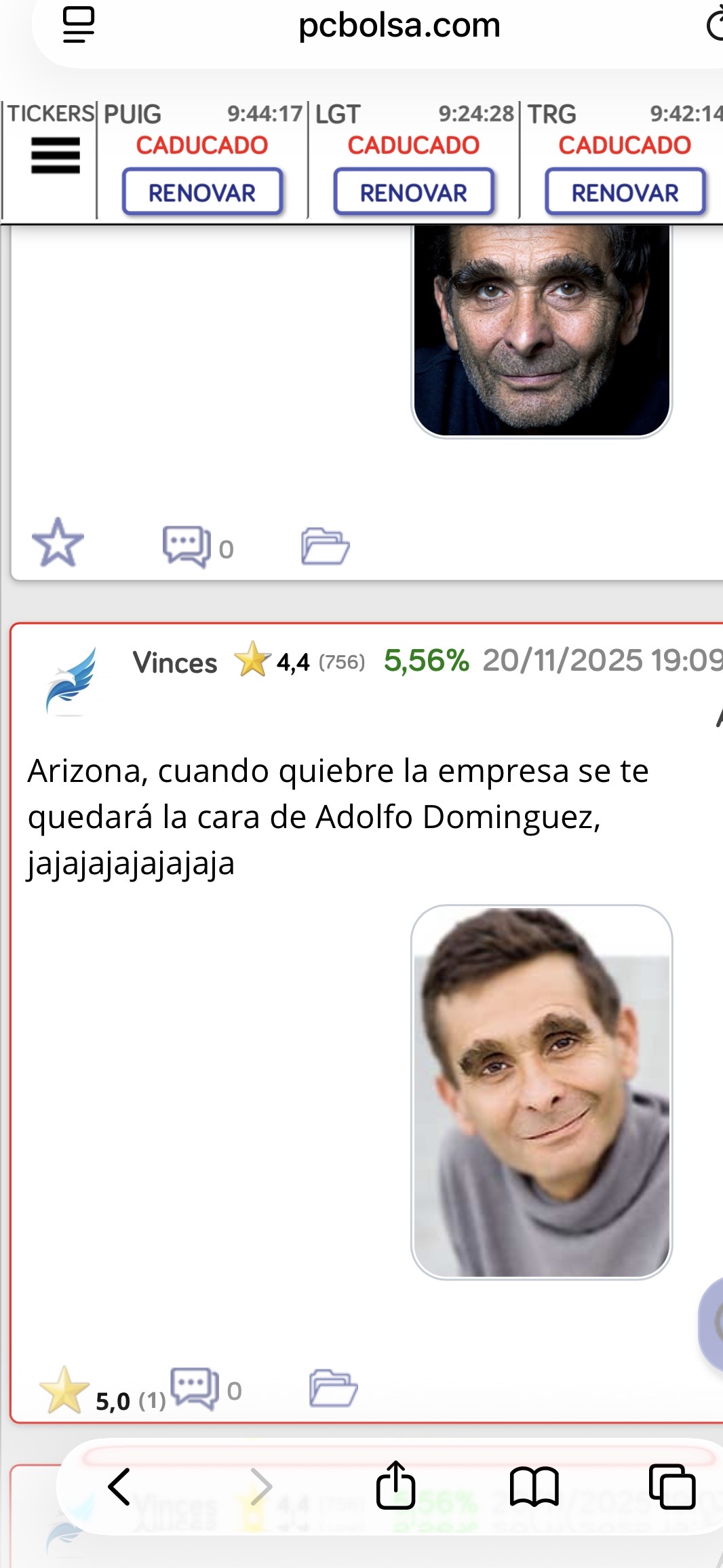Open the Safari page settings menu
The image size is (723, 1568).
79,26
